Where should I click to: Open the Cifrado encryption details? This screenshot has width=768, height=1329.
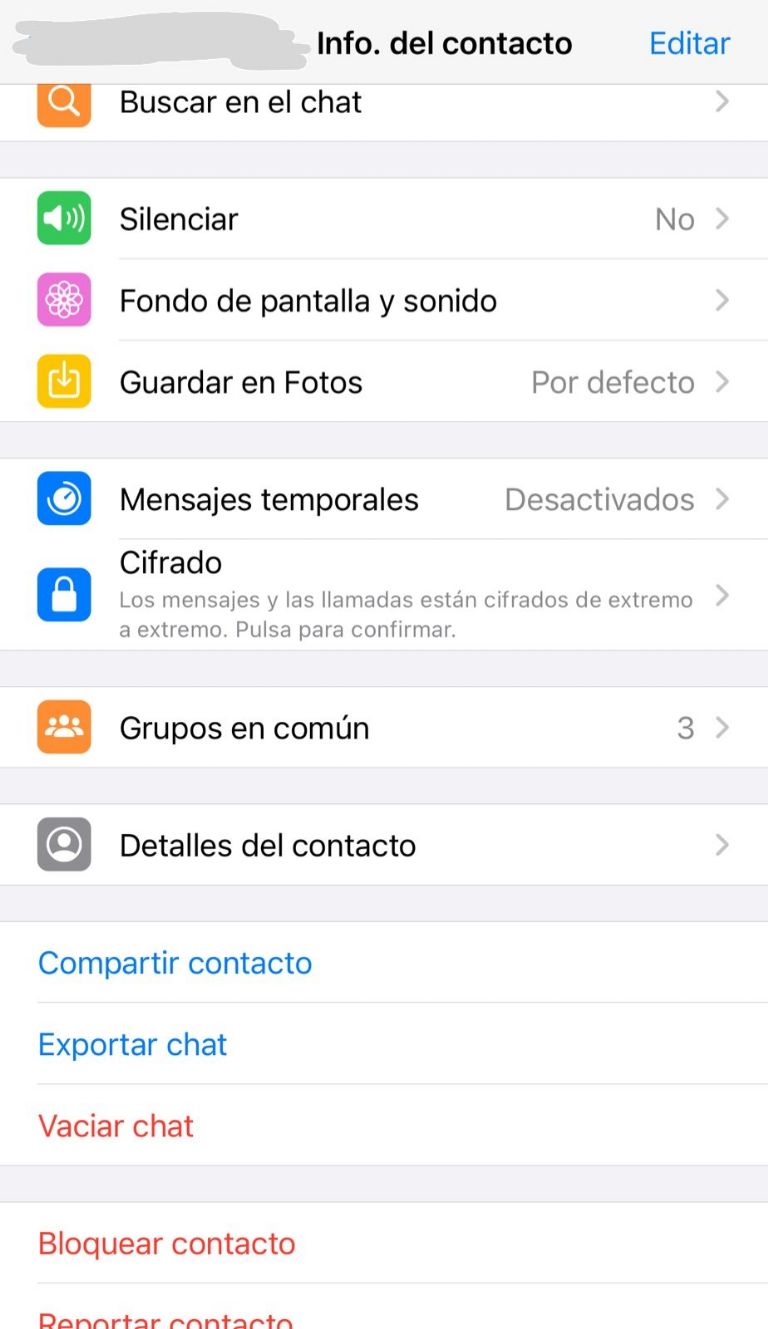pos(384,595)
